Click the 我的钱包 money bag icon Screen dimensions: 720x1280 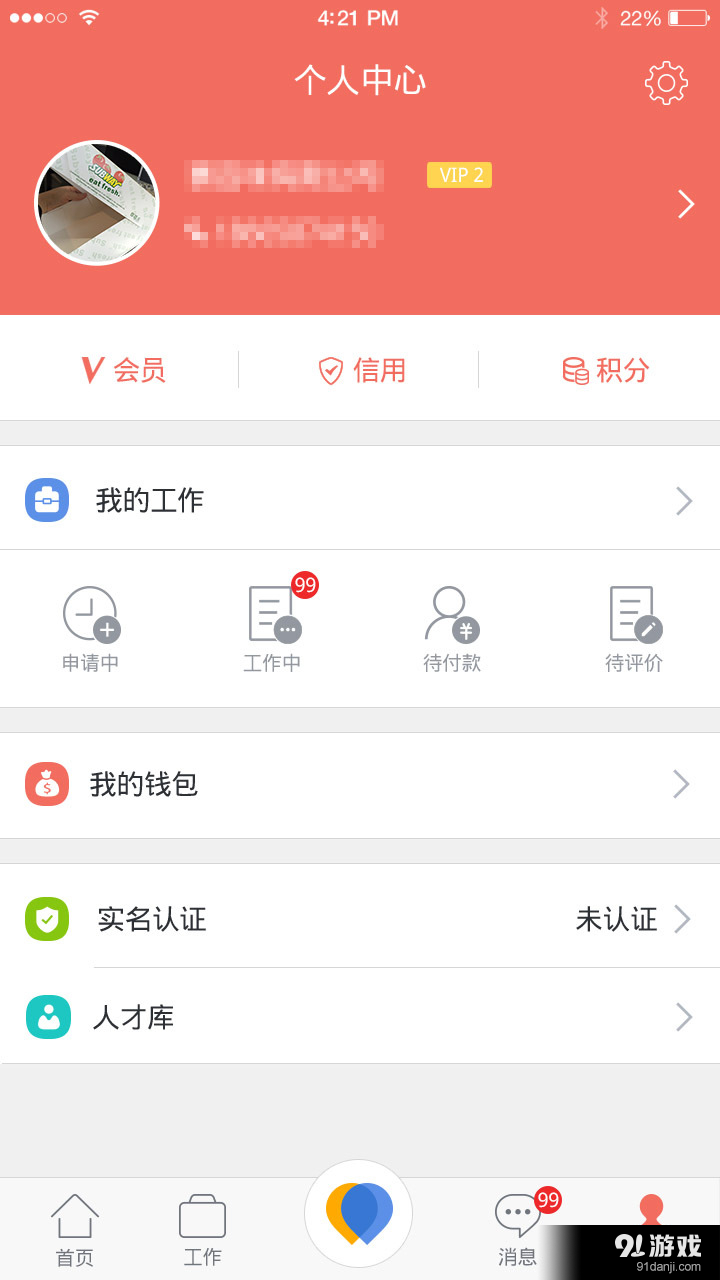pos(47,785)
